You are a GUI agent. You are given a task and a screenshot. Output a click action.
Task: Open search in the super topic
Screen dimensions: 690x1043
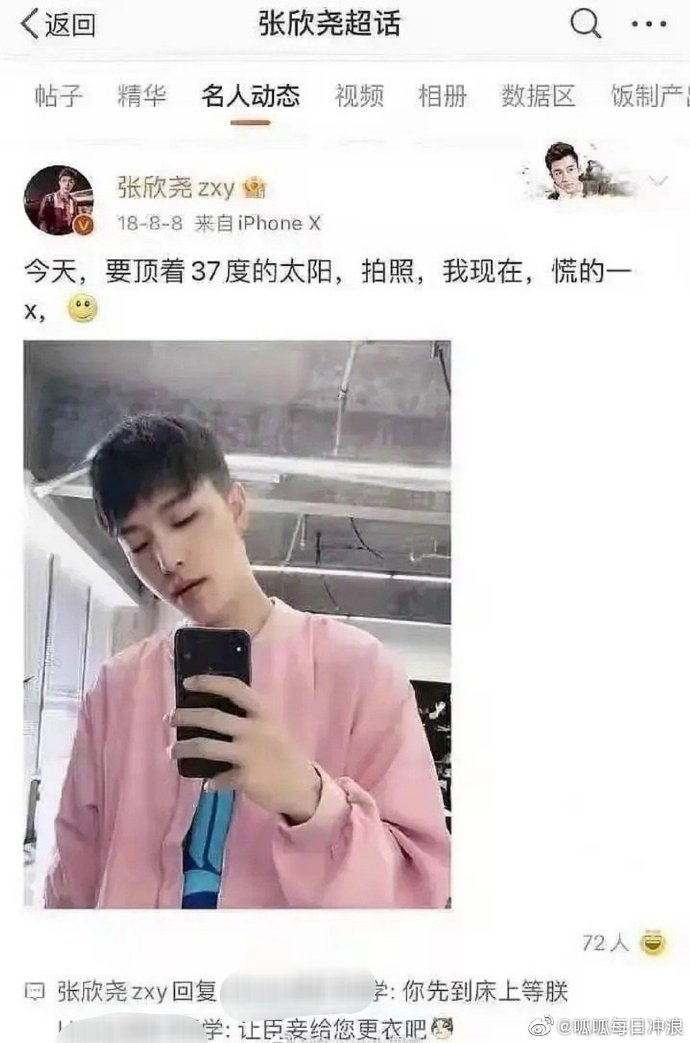click(585, 24)
